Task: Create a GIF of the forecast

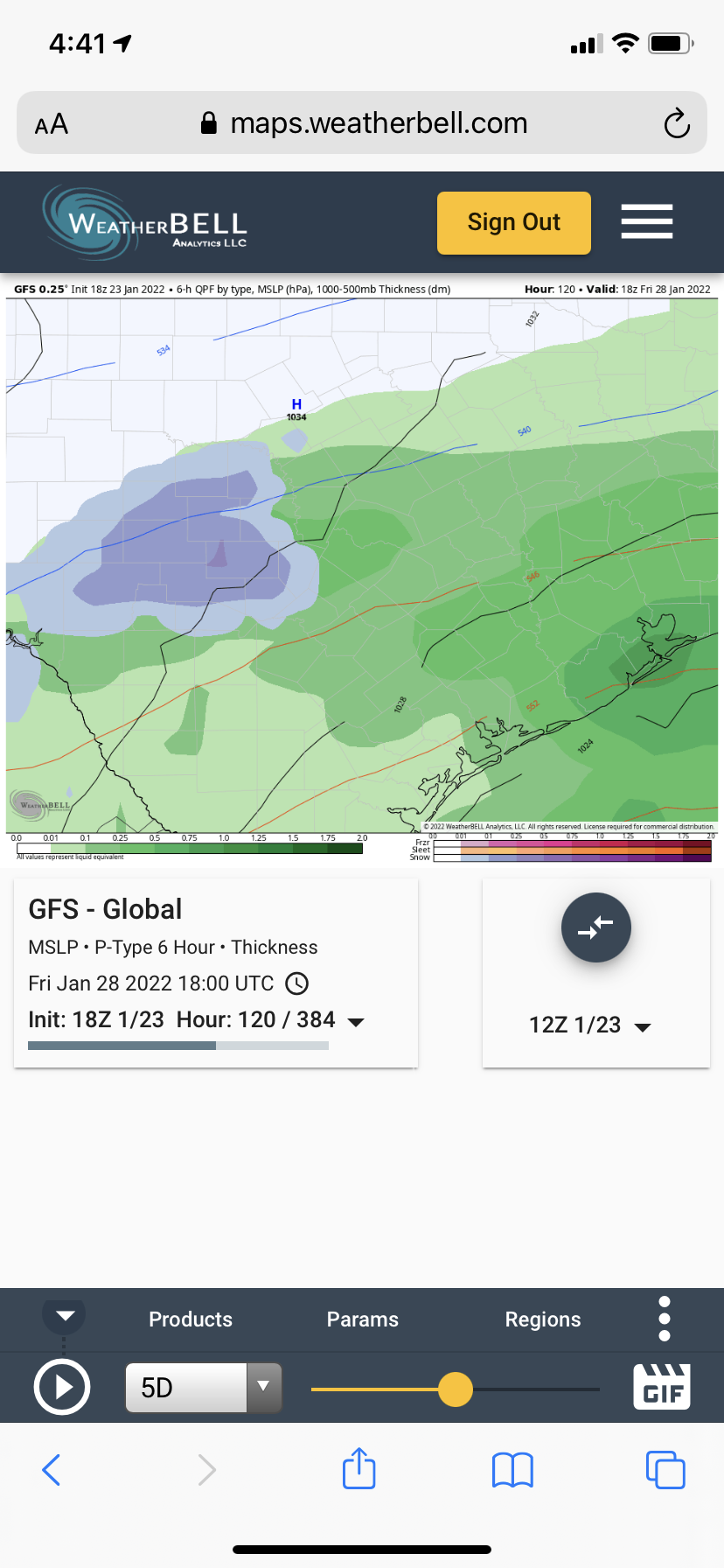Action: [x=662, y=1387]
